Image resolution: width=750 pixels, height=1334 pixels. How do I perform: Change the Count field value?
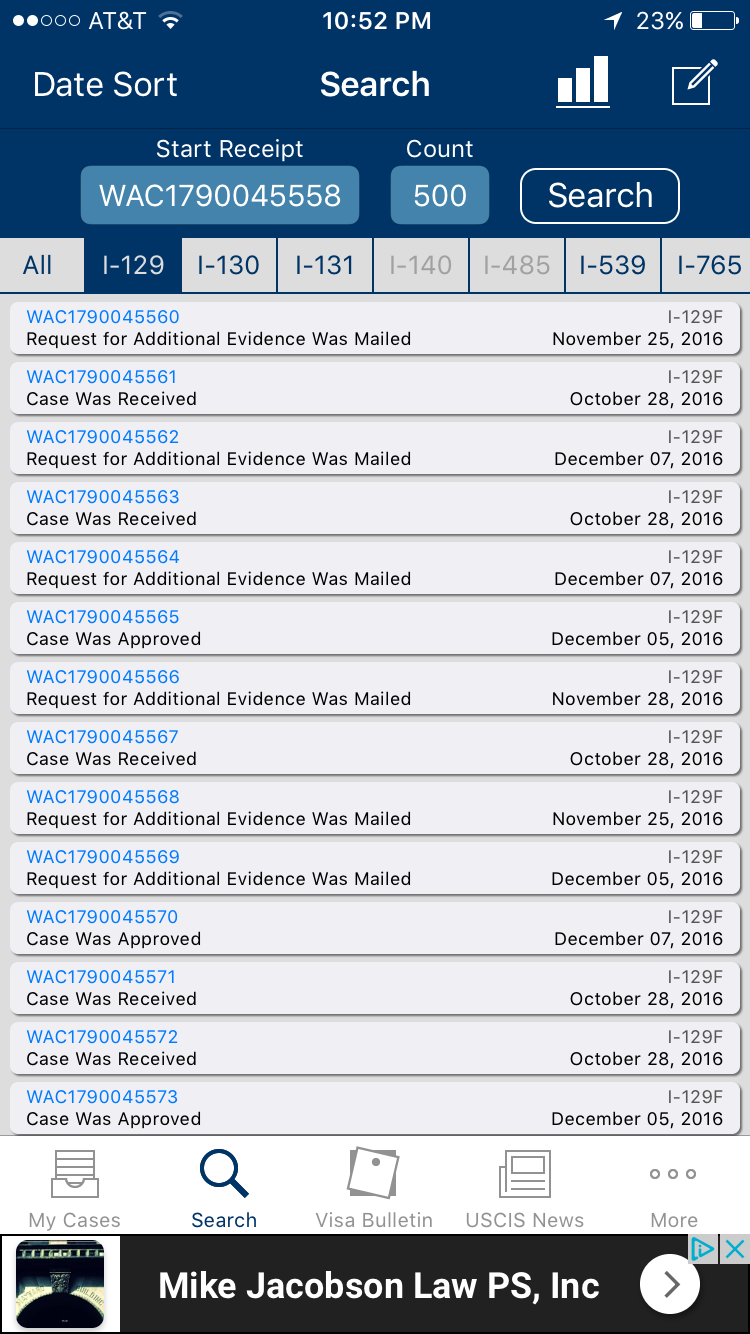pyautogui.click(x=440, y=195)
